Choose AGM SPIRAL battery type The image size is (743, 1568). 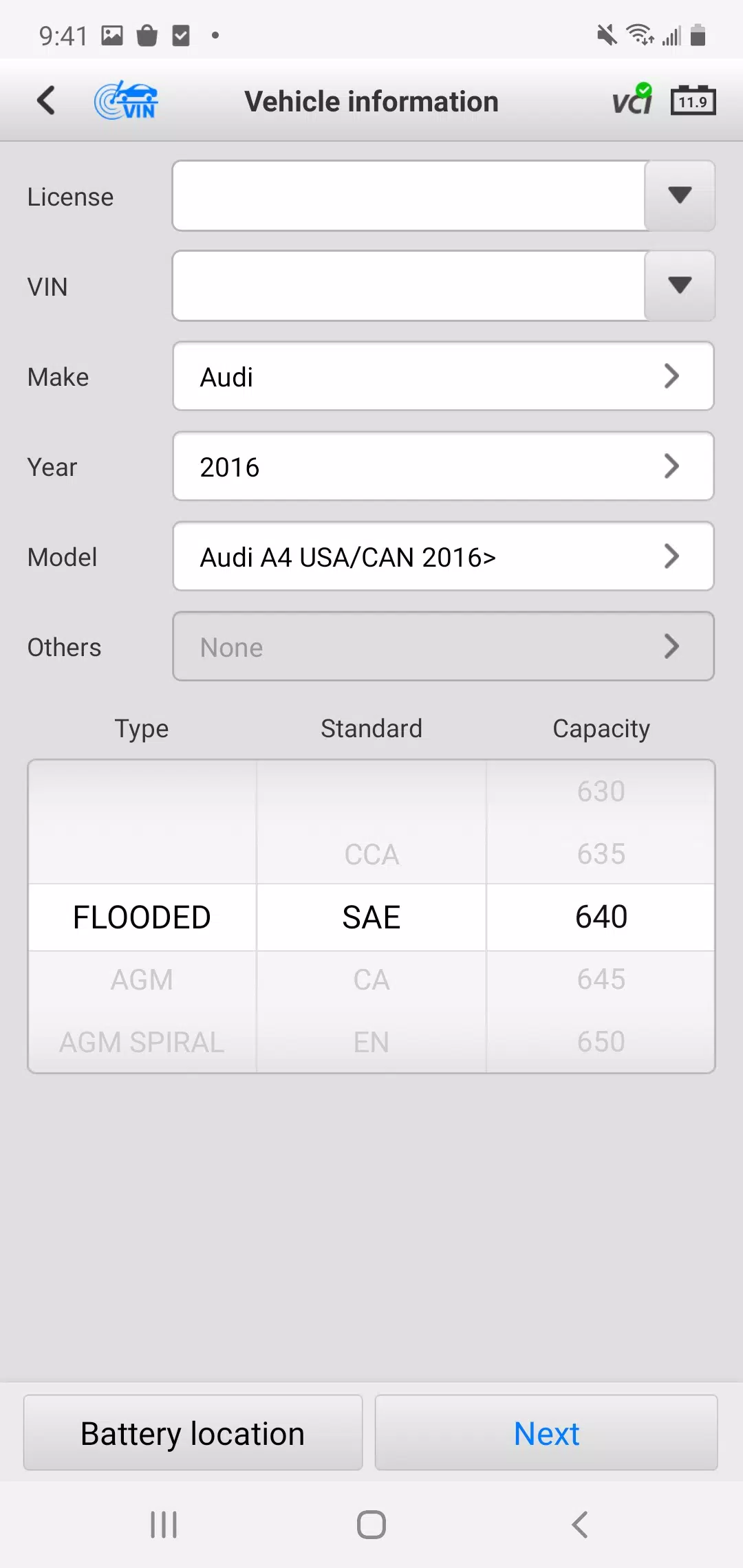click(x=142, y=1042)
